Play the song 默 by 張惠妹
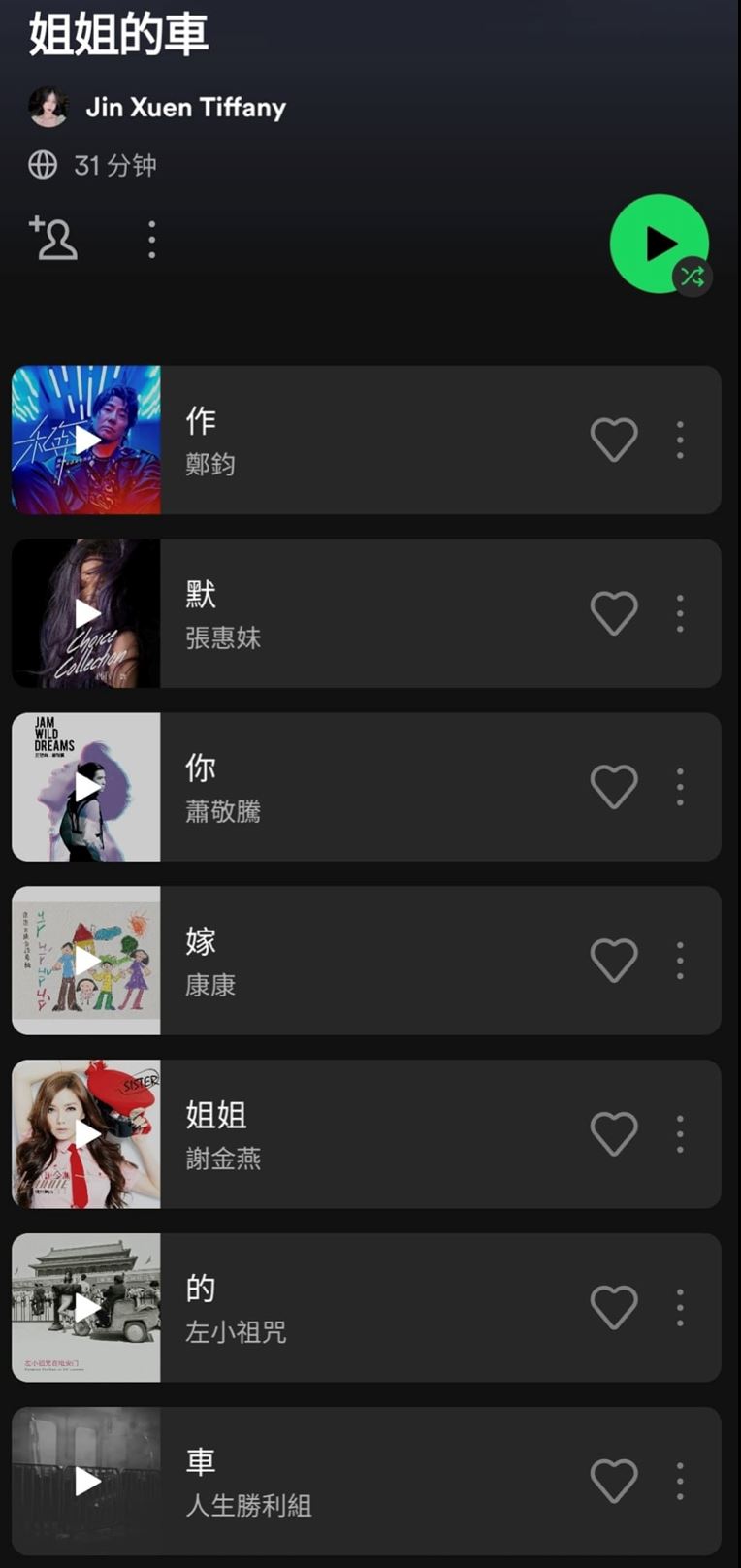Image resolution: width=741 pixels, height=1568 pixels. (86, 613)
